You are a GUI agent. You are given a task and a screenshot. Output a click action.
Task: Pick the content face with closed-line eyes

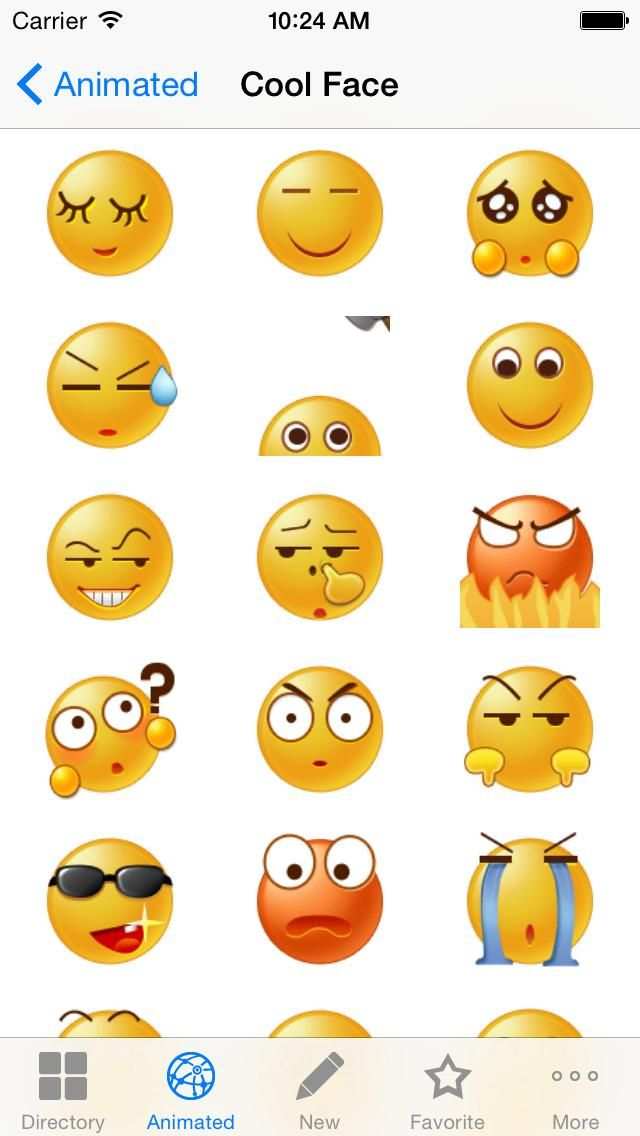tap(320, 213)
